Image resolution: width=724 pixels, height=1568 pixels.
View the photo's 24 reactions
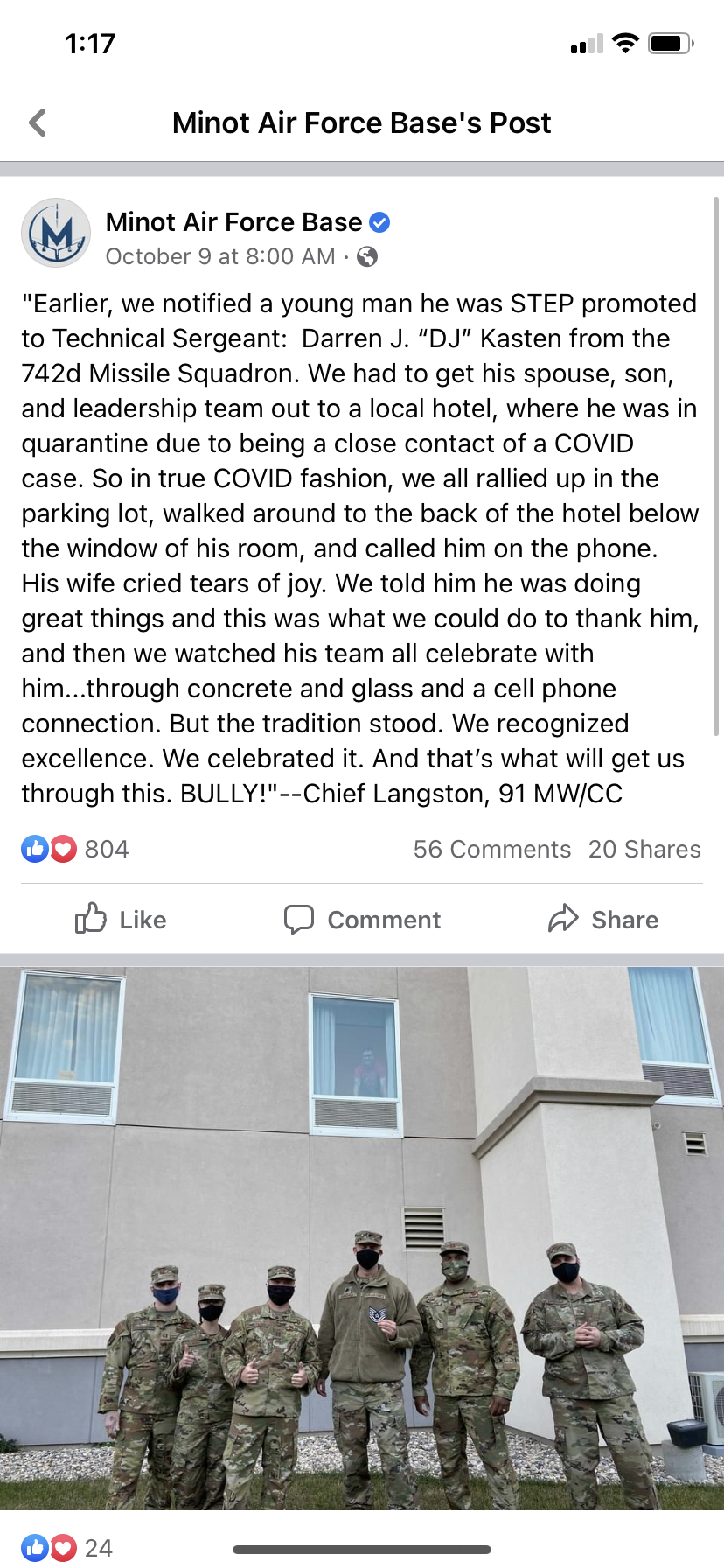point(68,1548)
